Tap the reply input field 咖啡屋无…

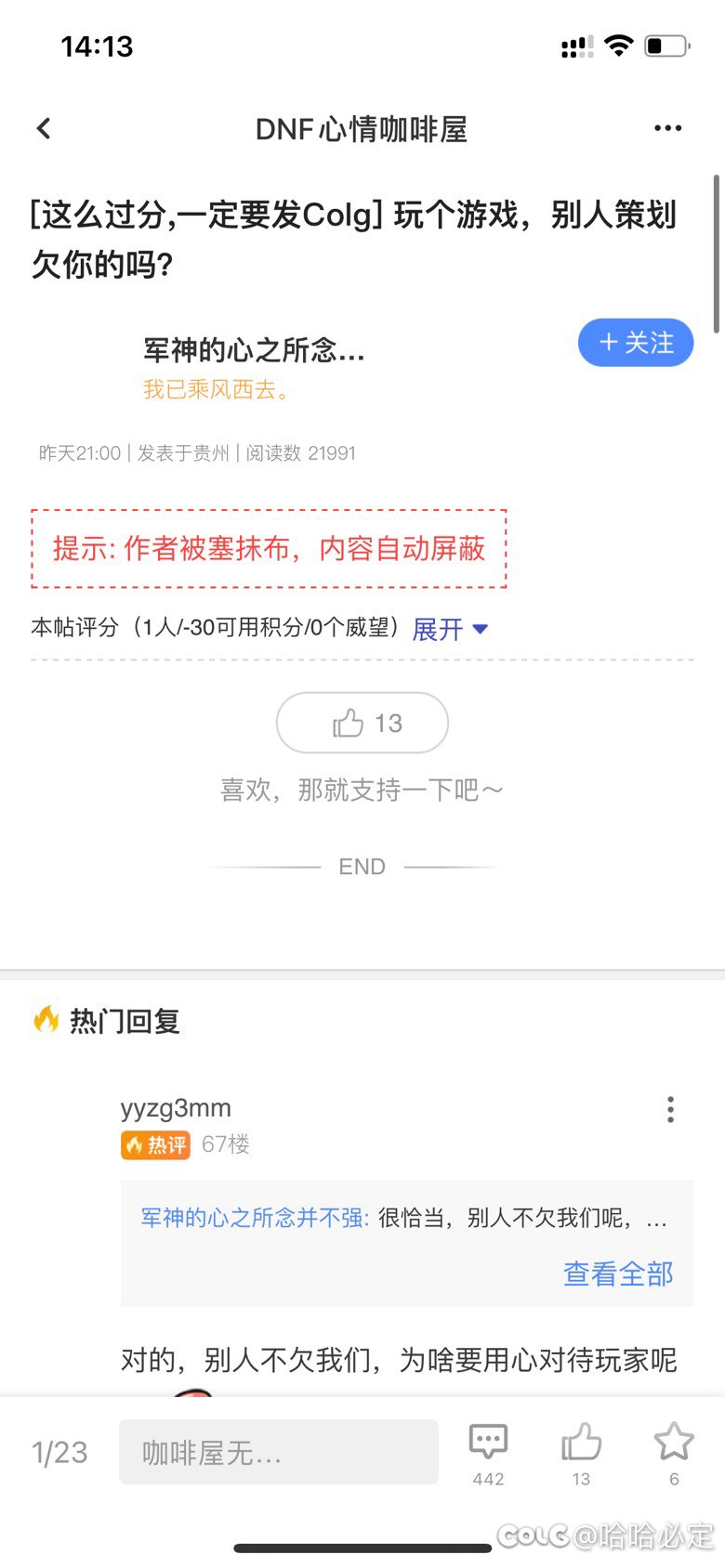pos(279,1452)
